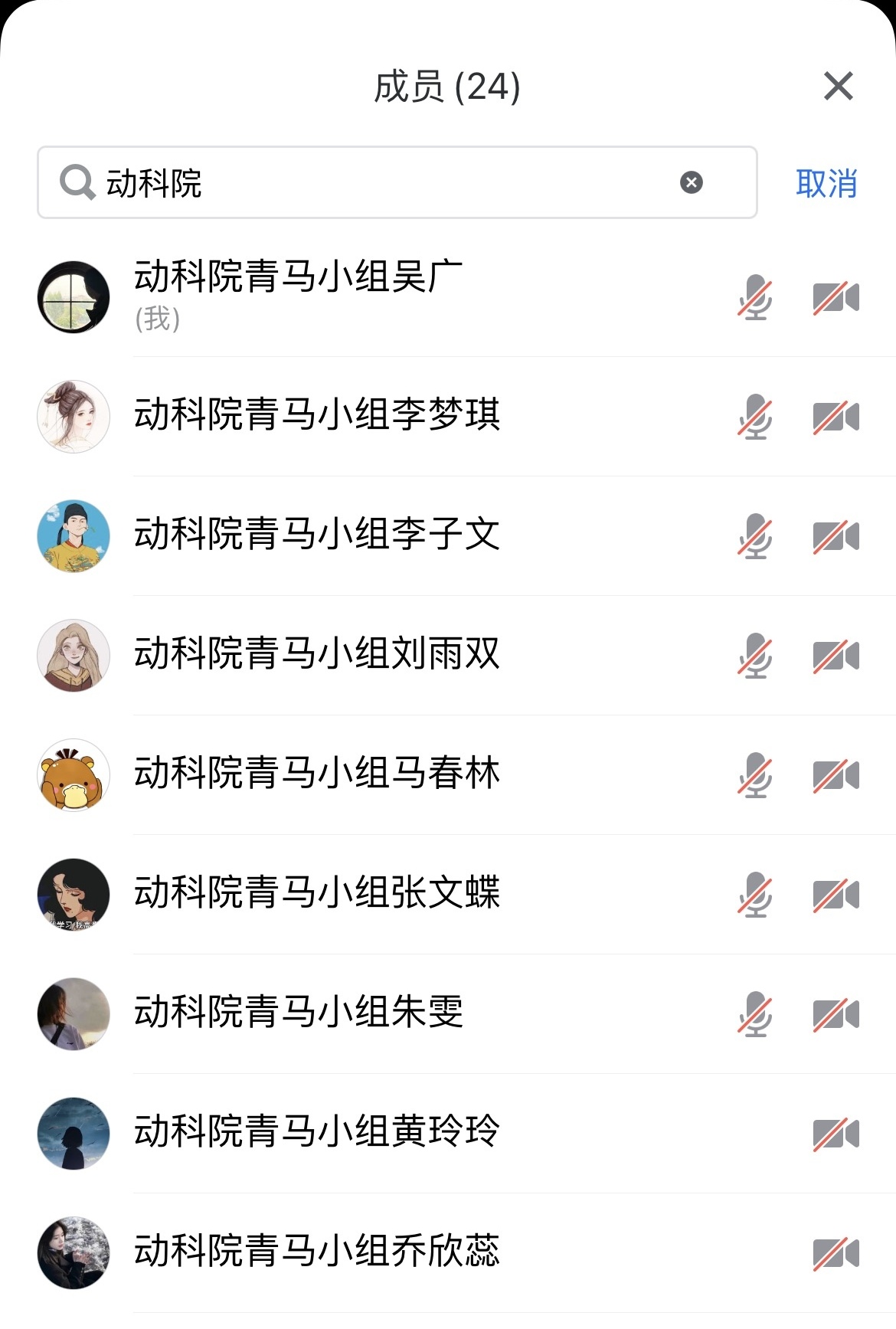This screenshot has width=896, height=1329.
Task: Select member 动科院青马小组黄玲玲
Action: (x=317, y=1132)
